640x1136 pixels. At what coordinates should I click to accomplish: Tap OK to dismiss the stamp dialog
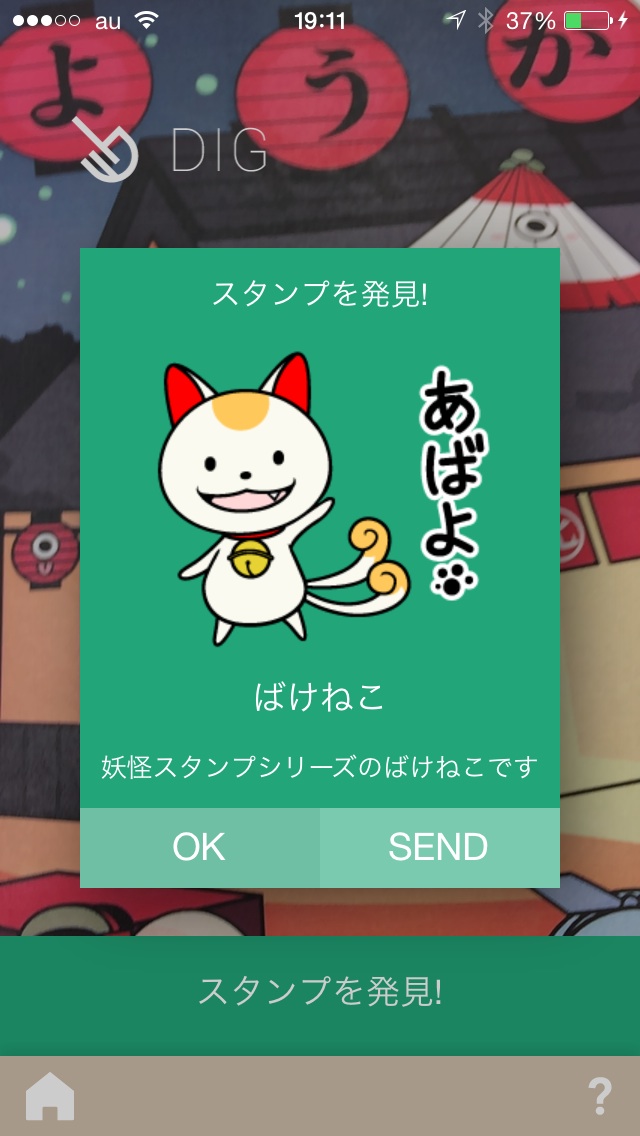pos(199,847)
